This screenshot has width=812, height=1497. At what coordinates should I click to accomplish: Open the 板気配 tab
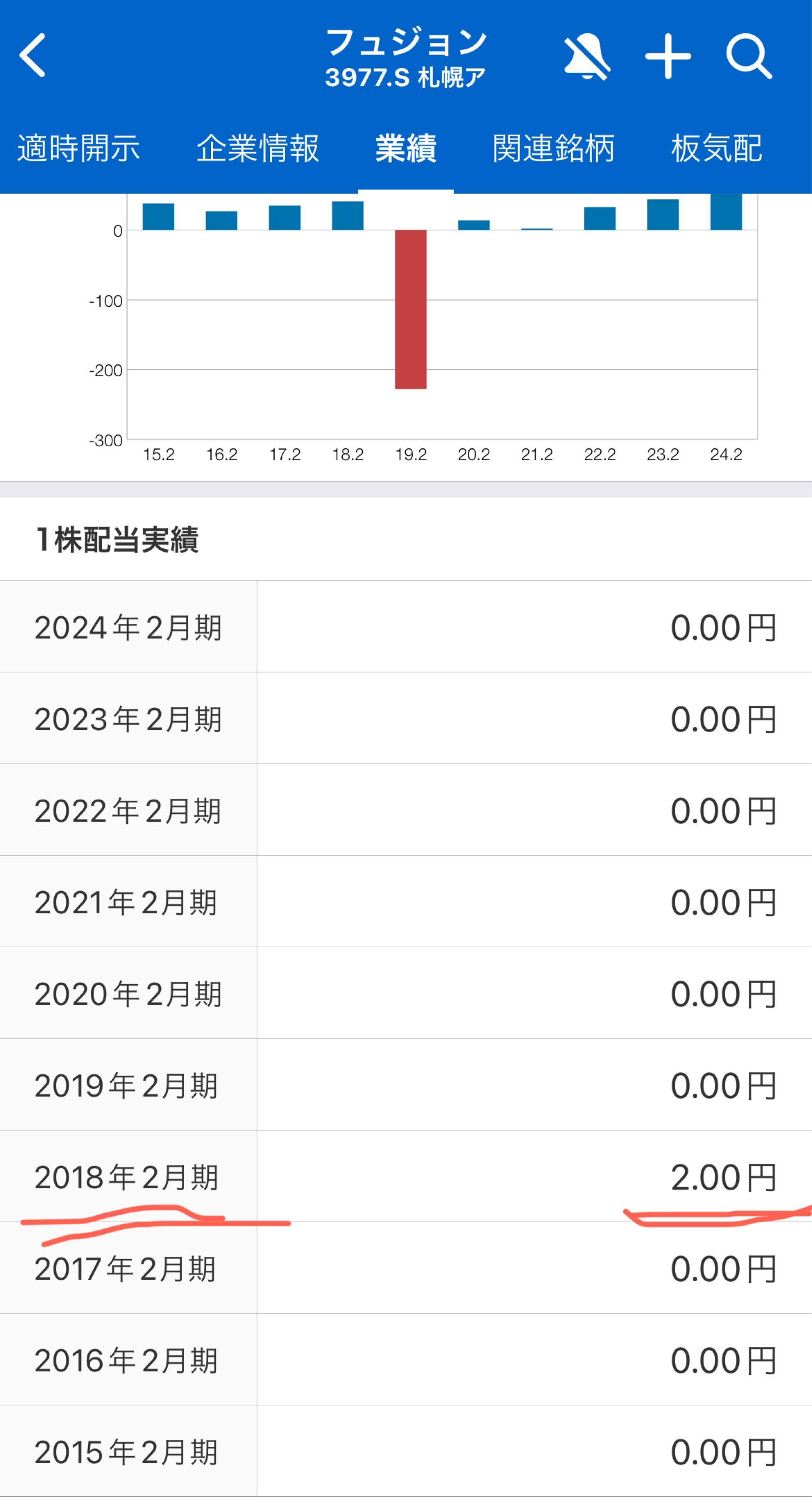(719, 149)
